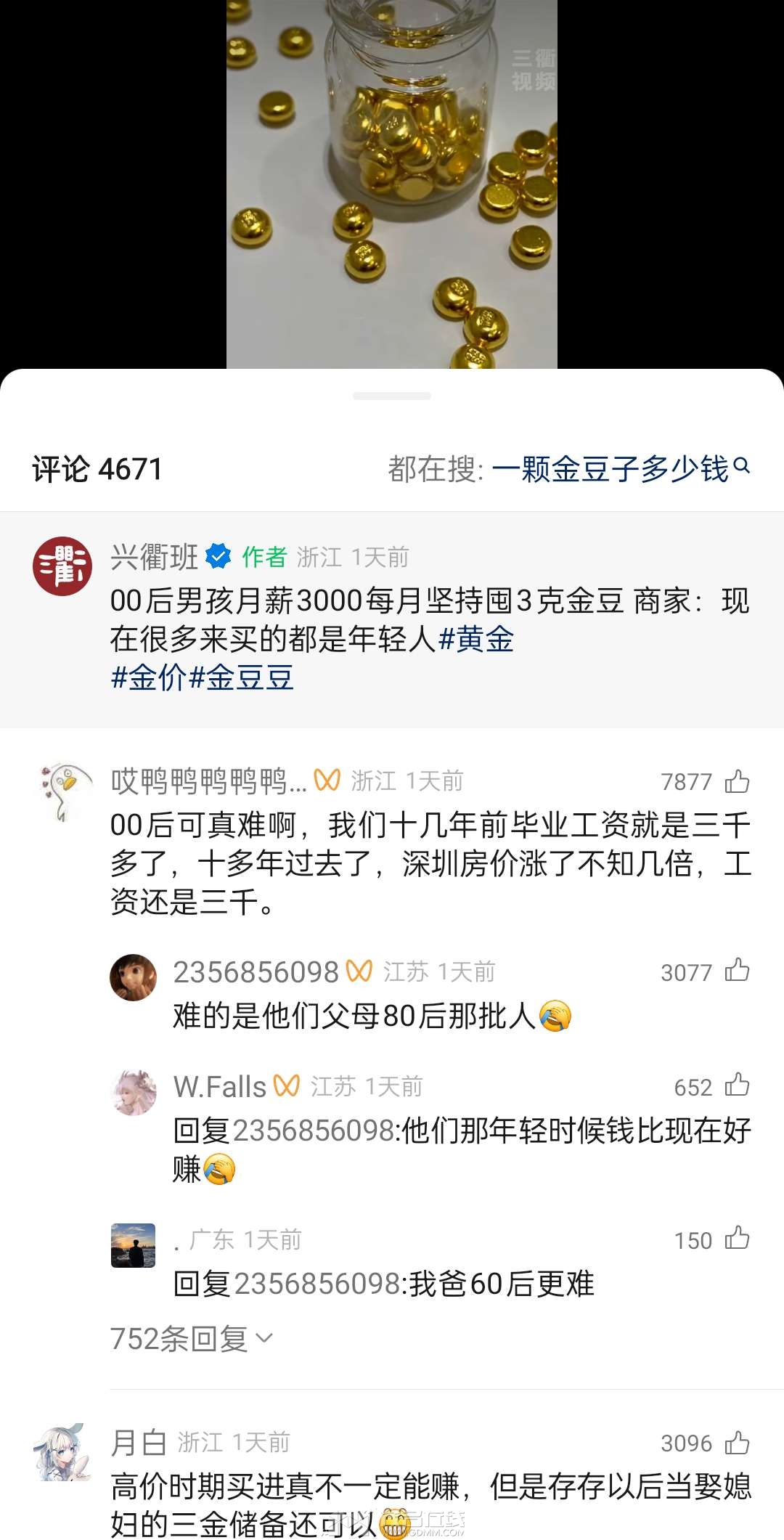Open 兴衢班 author profile avatar

pos(62,566)
